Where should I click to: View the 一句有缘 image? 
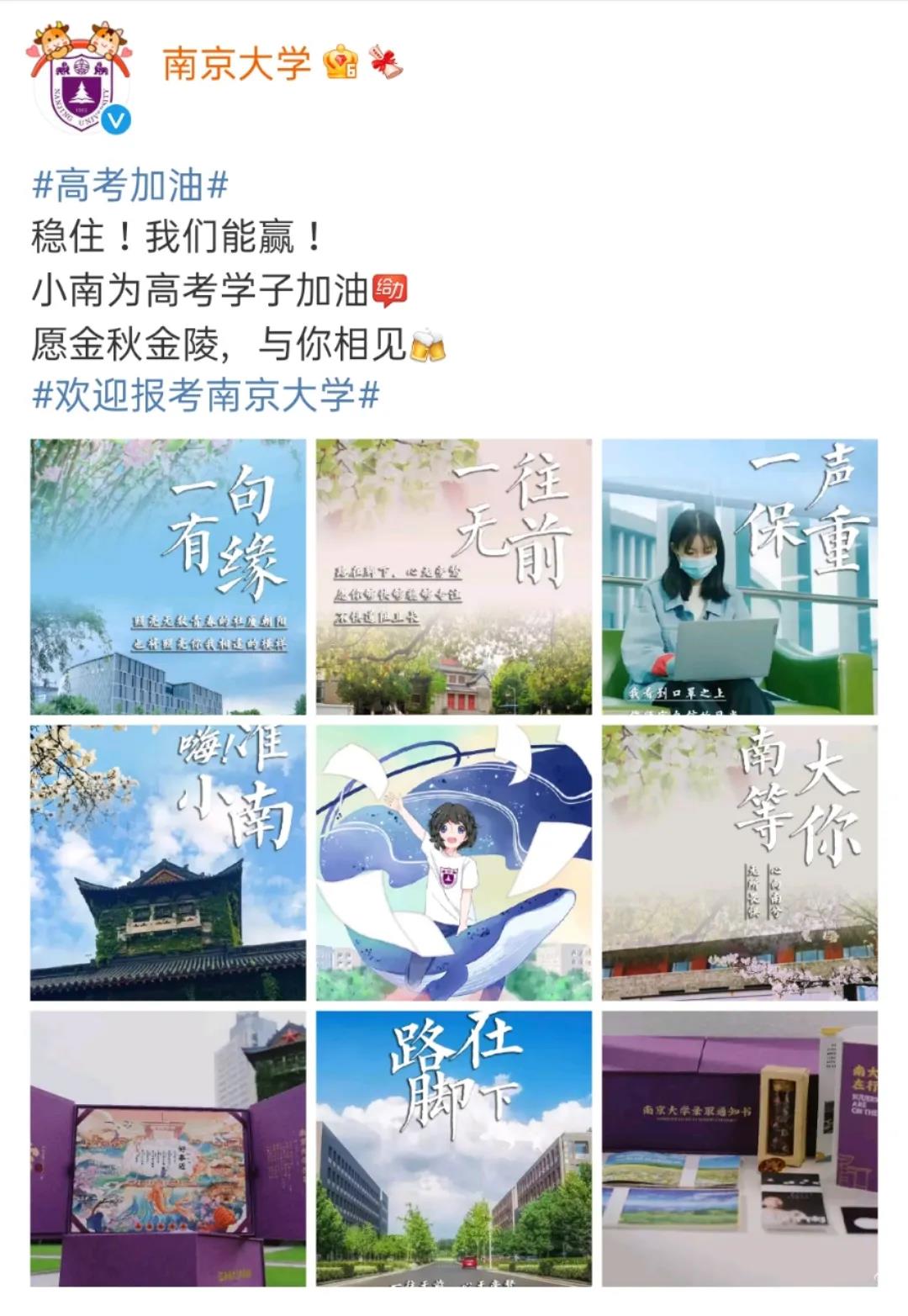[x=168, y=577]
